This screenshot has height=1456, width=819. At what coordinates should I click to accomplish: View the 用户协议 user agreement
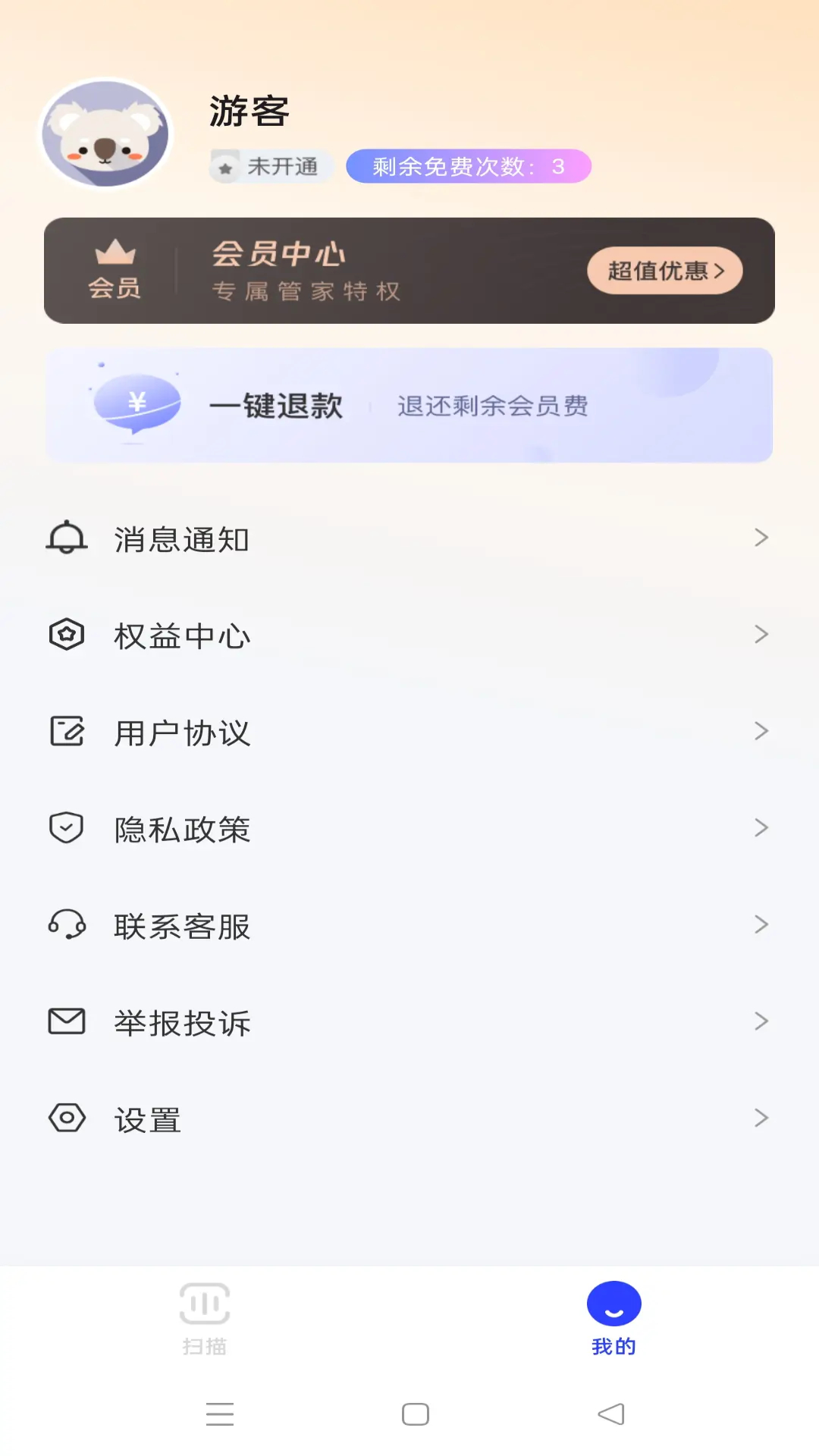pos(409,733)
